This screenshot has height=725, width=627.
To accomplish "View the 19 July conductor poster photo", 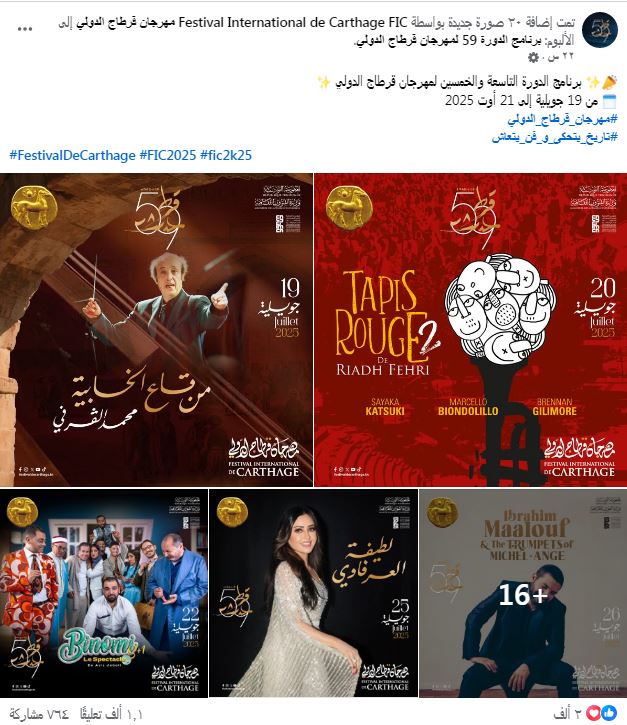I will pyautogui.click(x=158, y=328).
